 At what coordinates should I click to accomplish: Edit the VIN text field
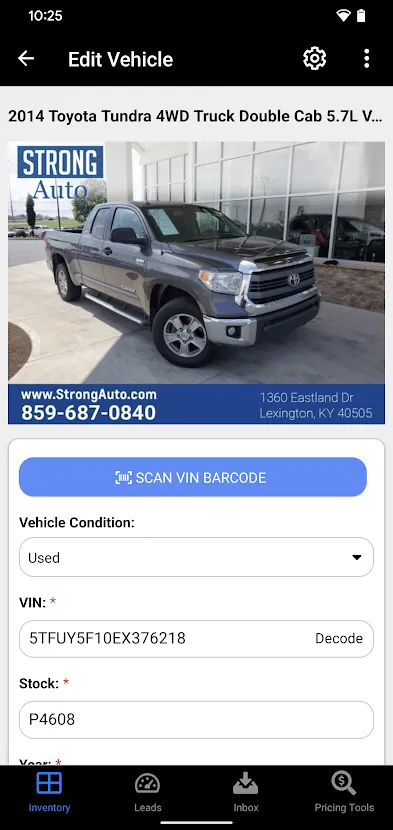point(164,638)
